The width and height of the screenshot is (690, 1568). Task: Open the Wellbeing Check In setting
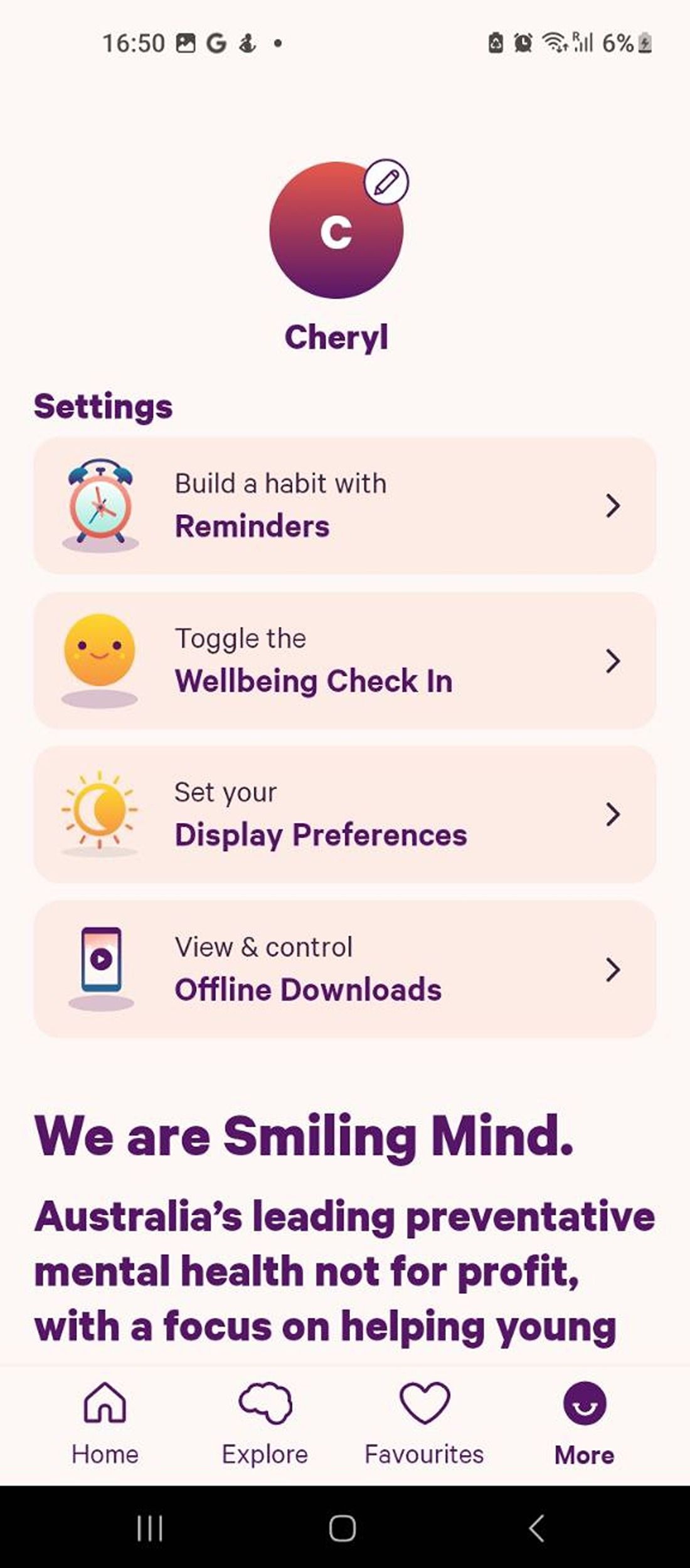344,660
